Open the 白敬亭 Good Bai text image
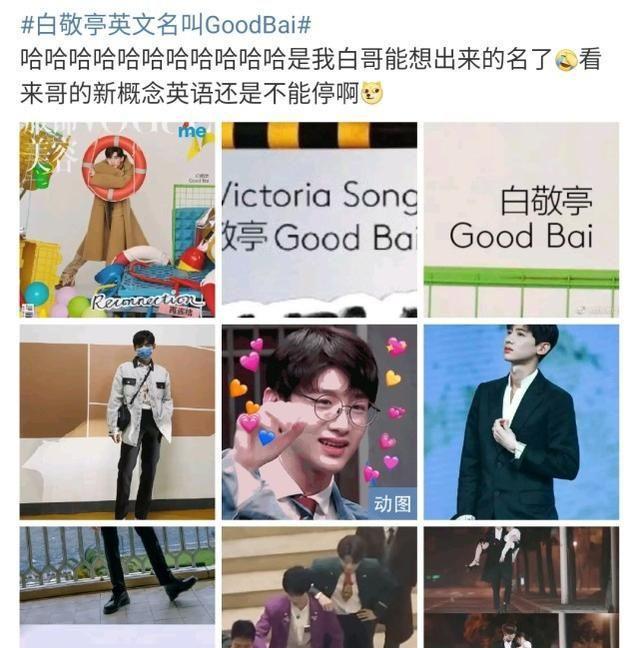This screenshot has width=640, height=648. [521, 220]
